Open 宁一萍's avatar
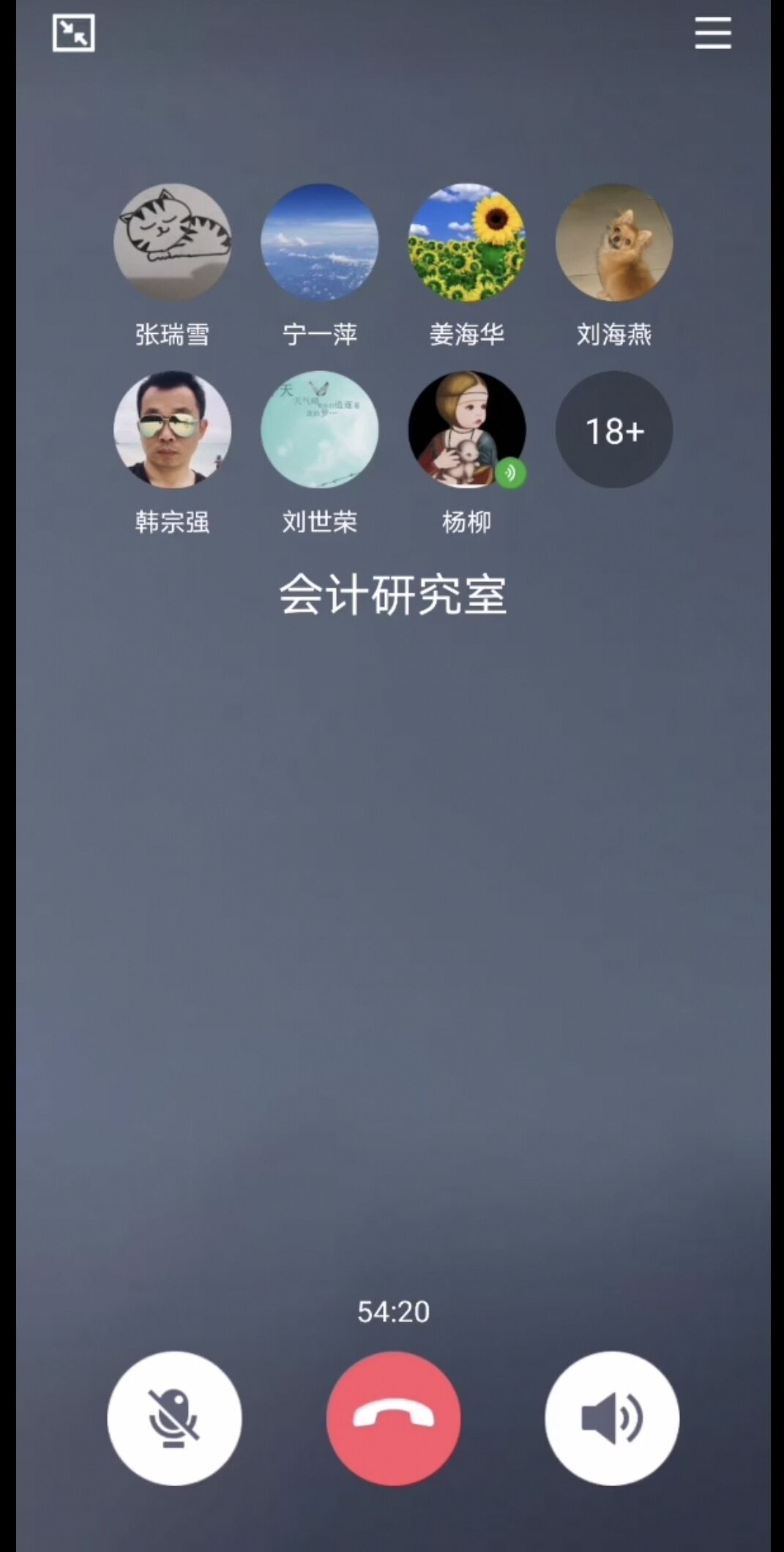Screen dimensions: 784x1552 coord(320,242)
